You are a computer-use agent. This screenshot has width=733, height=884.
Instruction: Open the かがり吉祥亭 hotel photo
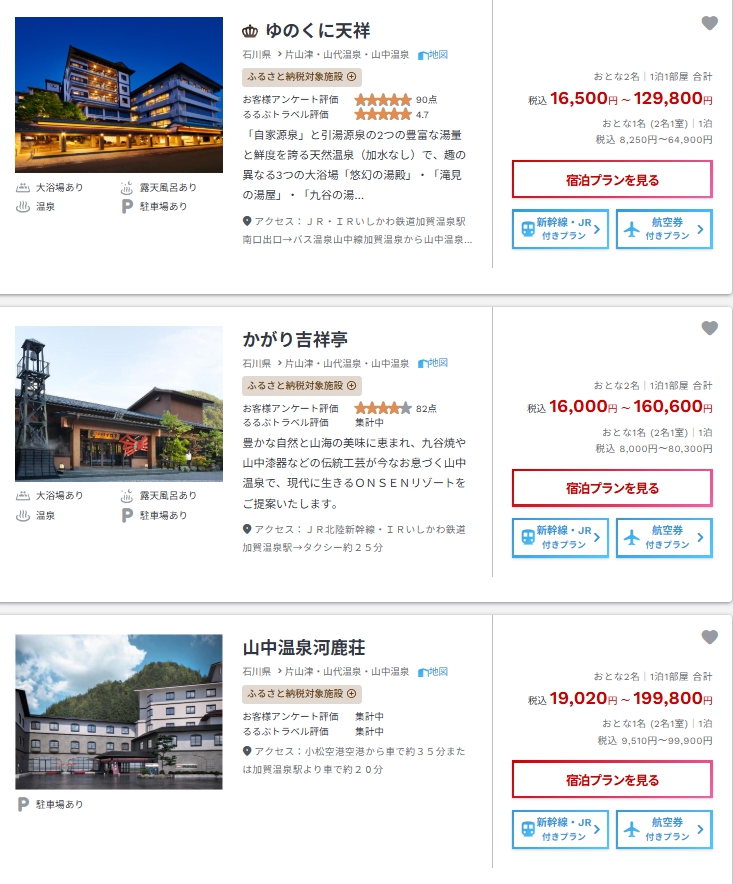tap(119, 403)
